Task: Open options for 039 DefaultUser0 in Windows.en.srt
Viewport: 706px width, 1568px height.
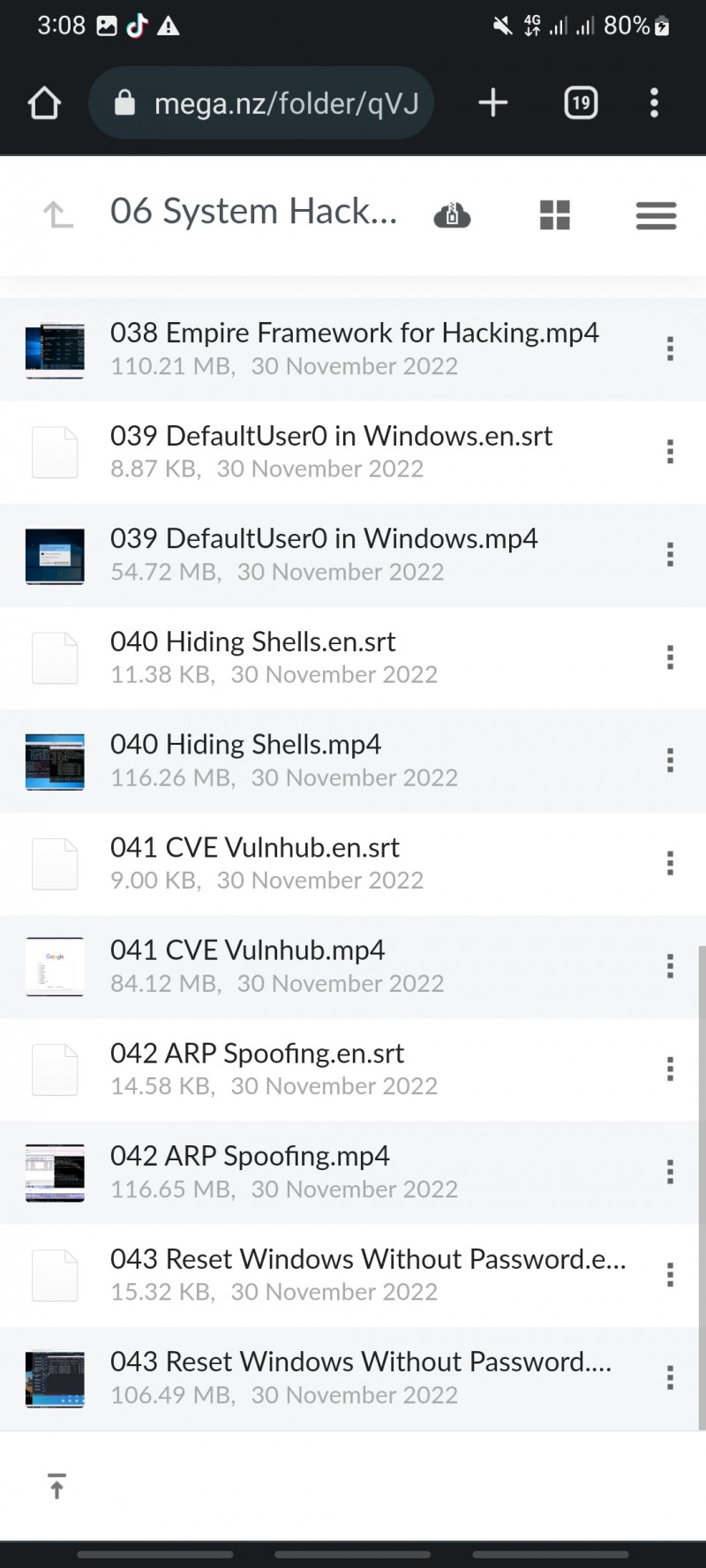Action: click(671, 452)
